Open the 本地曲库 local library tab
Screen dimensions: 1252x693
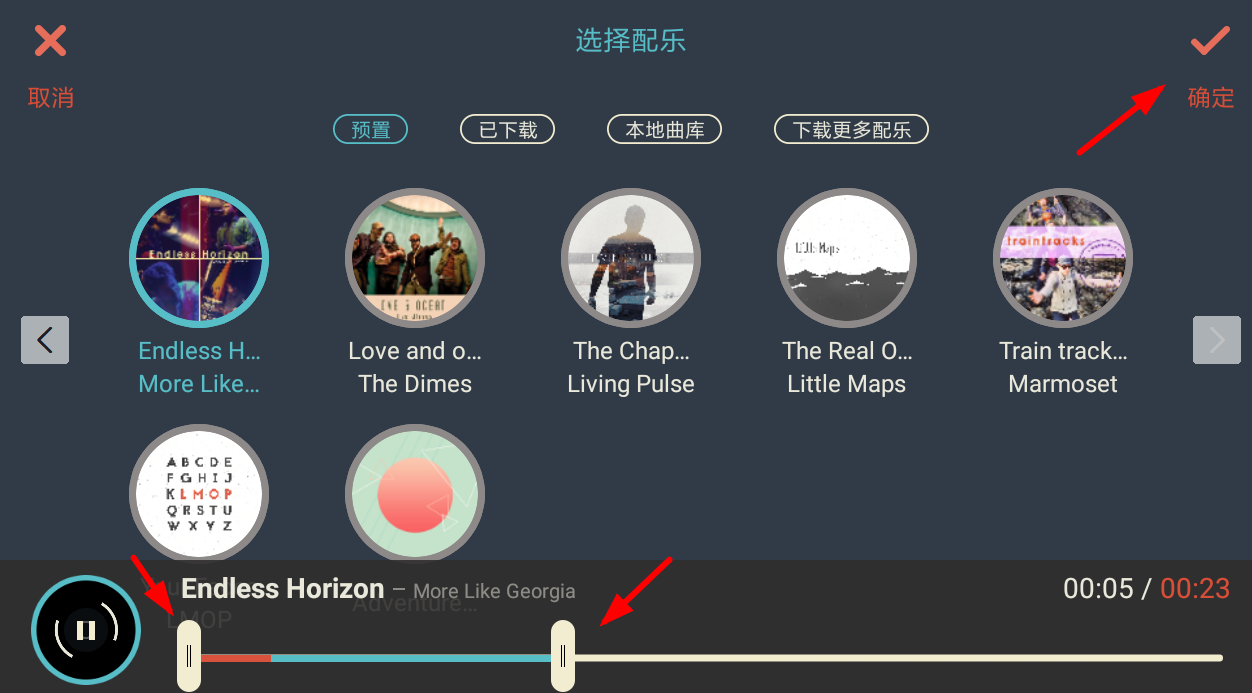coord(664,130)
